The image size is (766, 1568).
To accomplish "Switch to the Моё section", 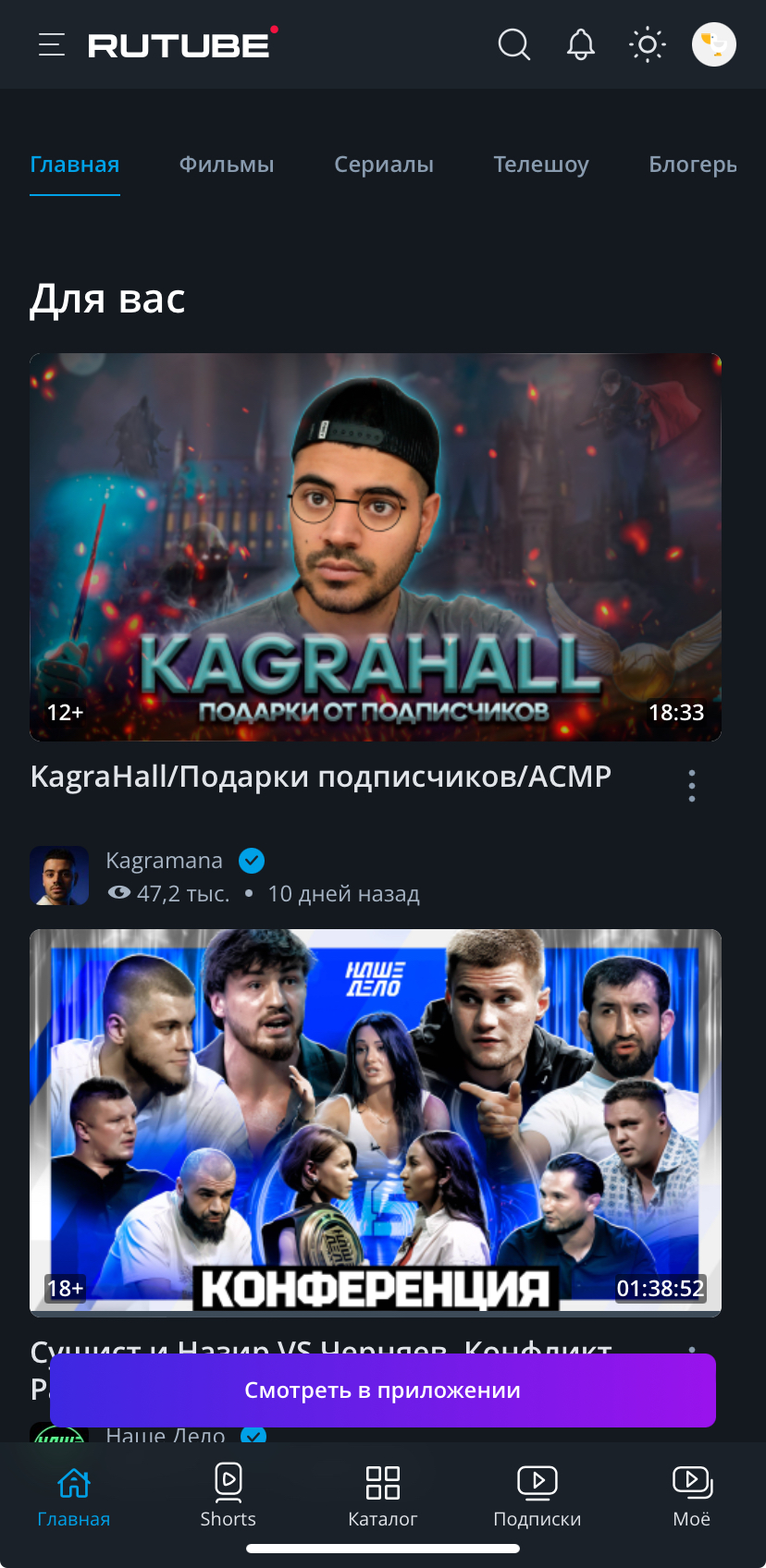I will click(692, 1494).
